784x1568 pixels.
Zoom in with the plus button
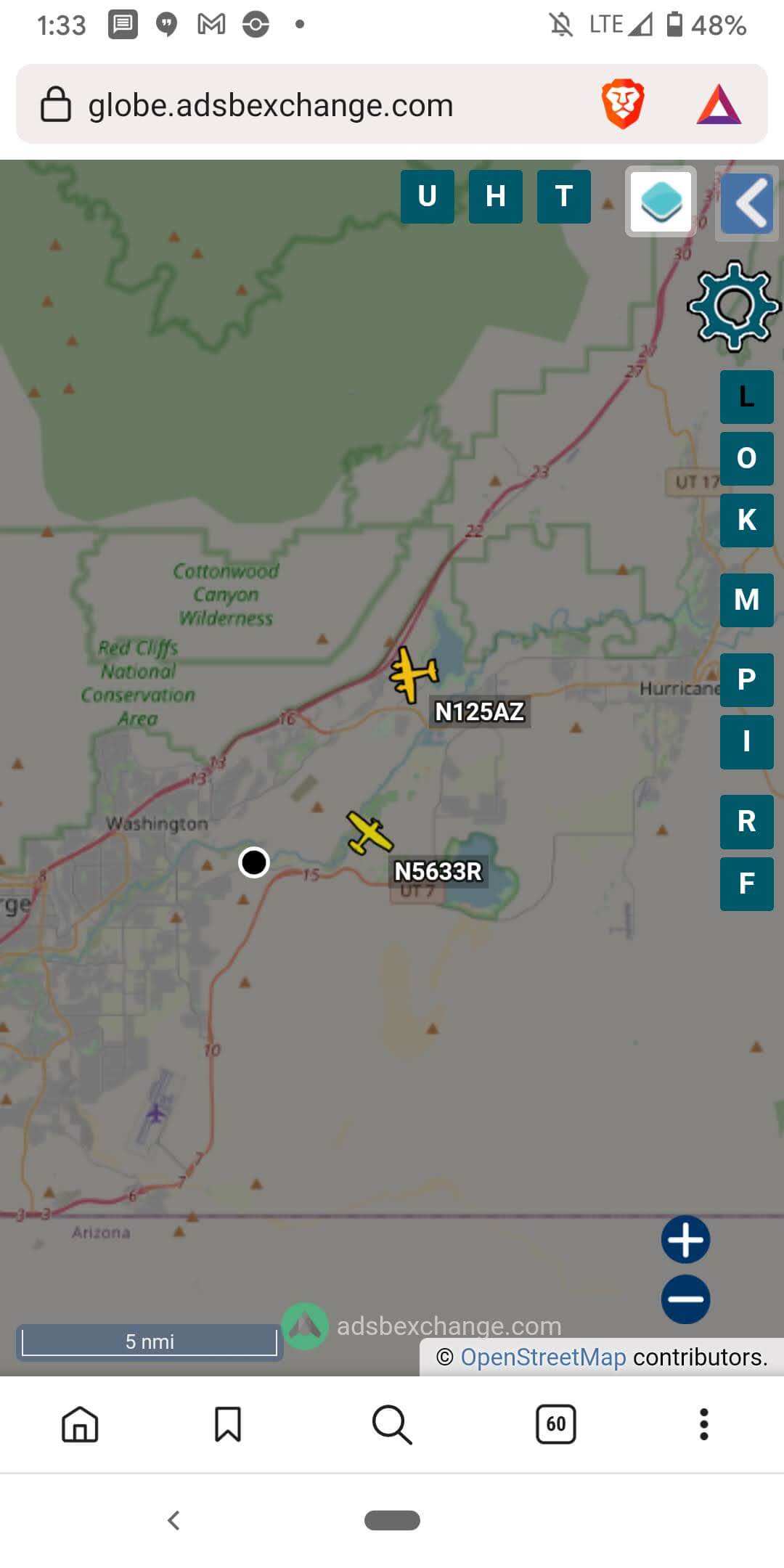686,1239
